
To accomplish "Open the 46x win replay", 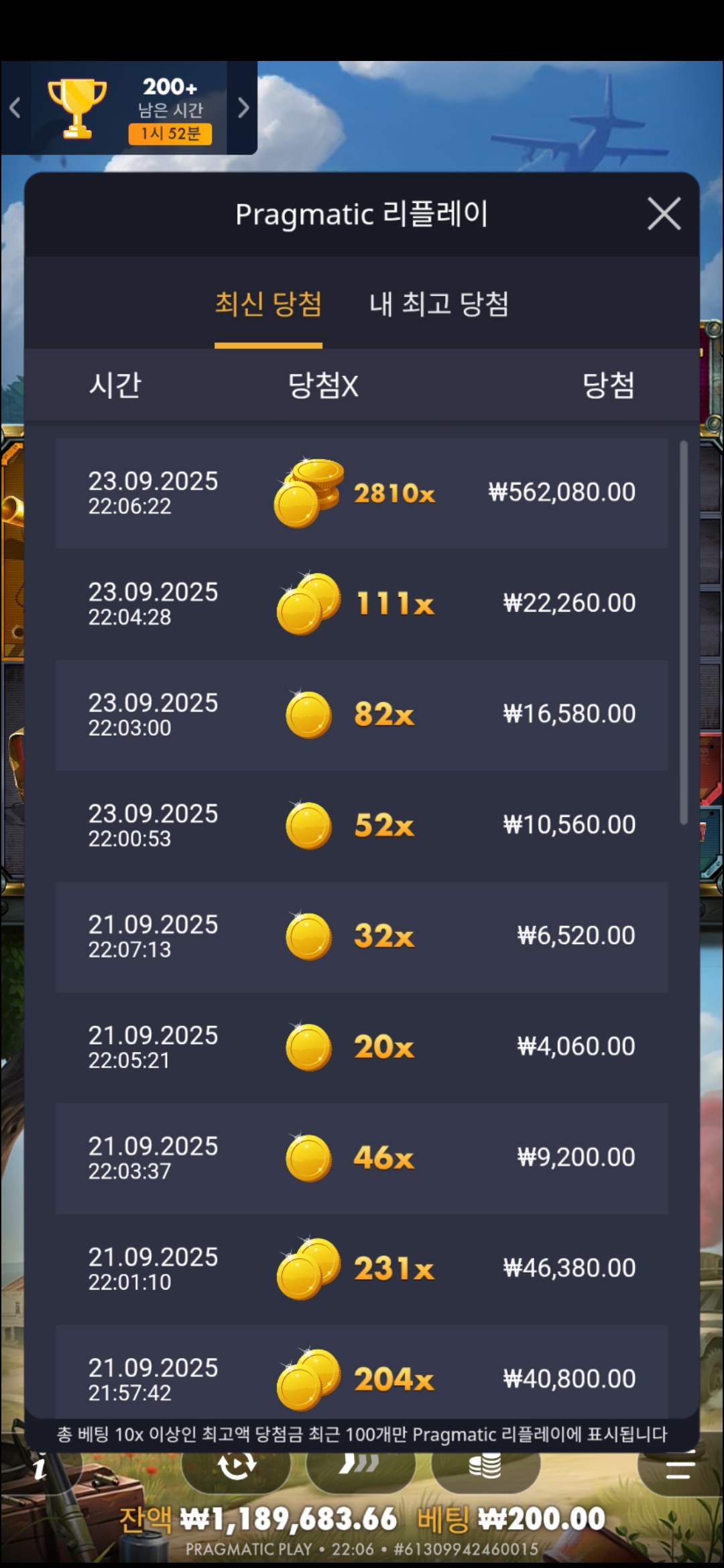I will point(361,1158).
